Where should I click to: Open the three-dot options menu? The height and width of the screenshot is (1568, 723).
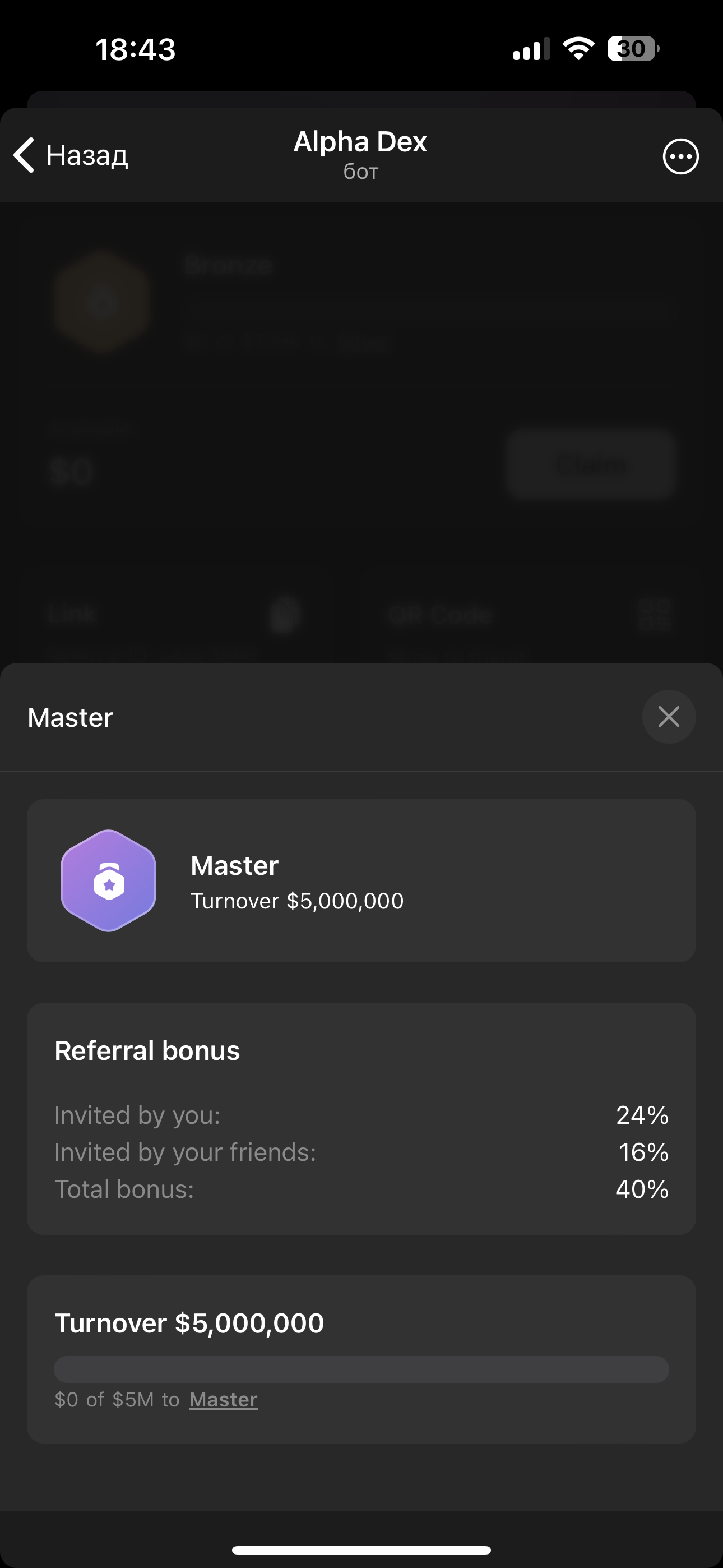[x=680, y=156]
